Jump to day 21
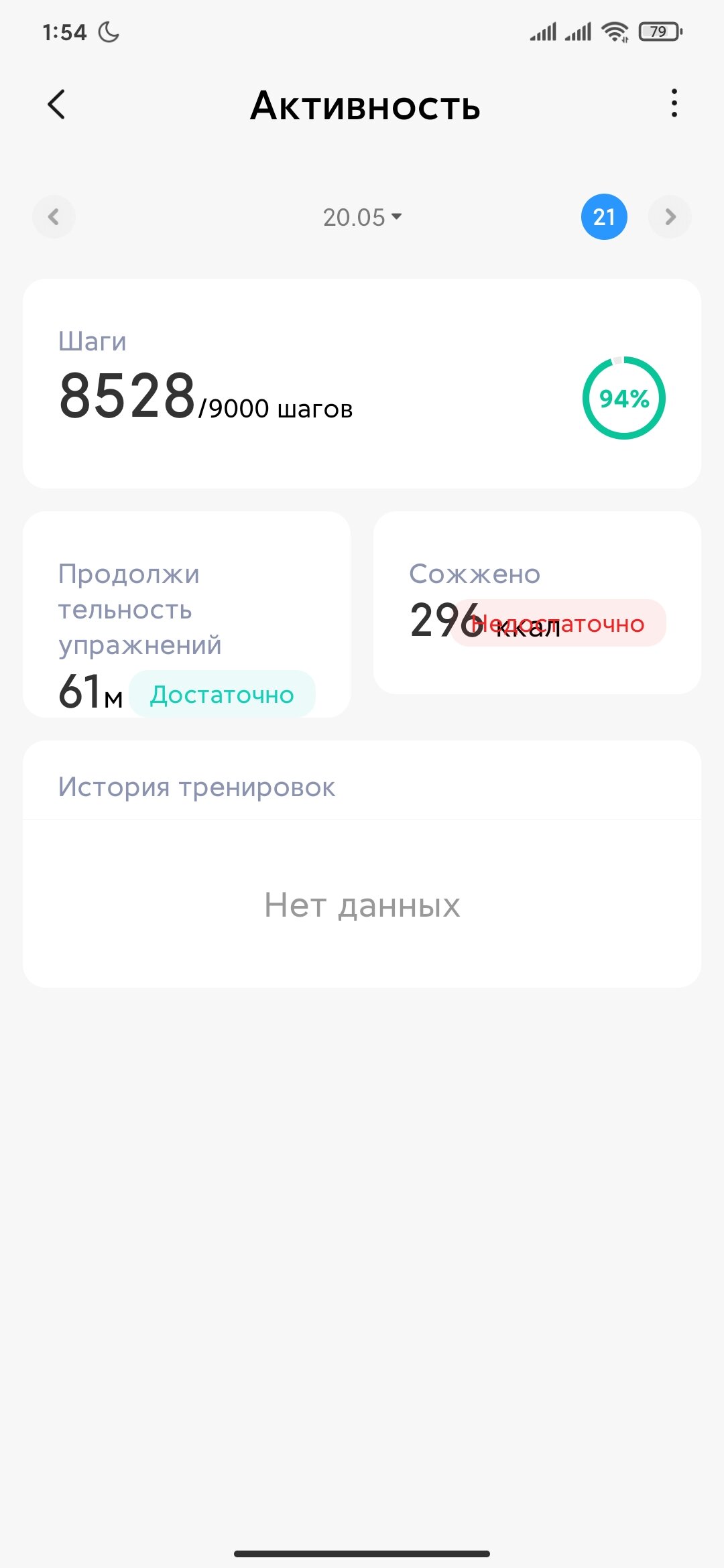This screenshot has height=1568, width=724. pos(604,216)
